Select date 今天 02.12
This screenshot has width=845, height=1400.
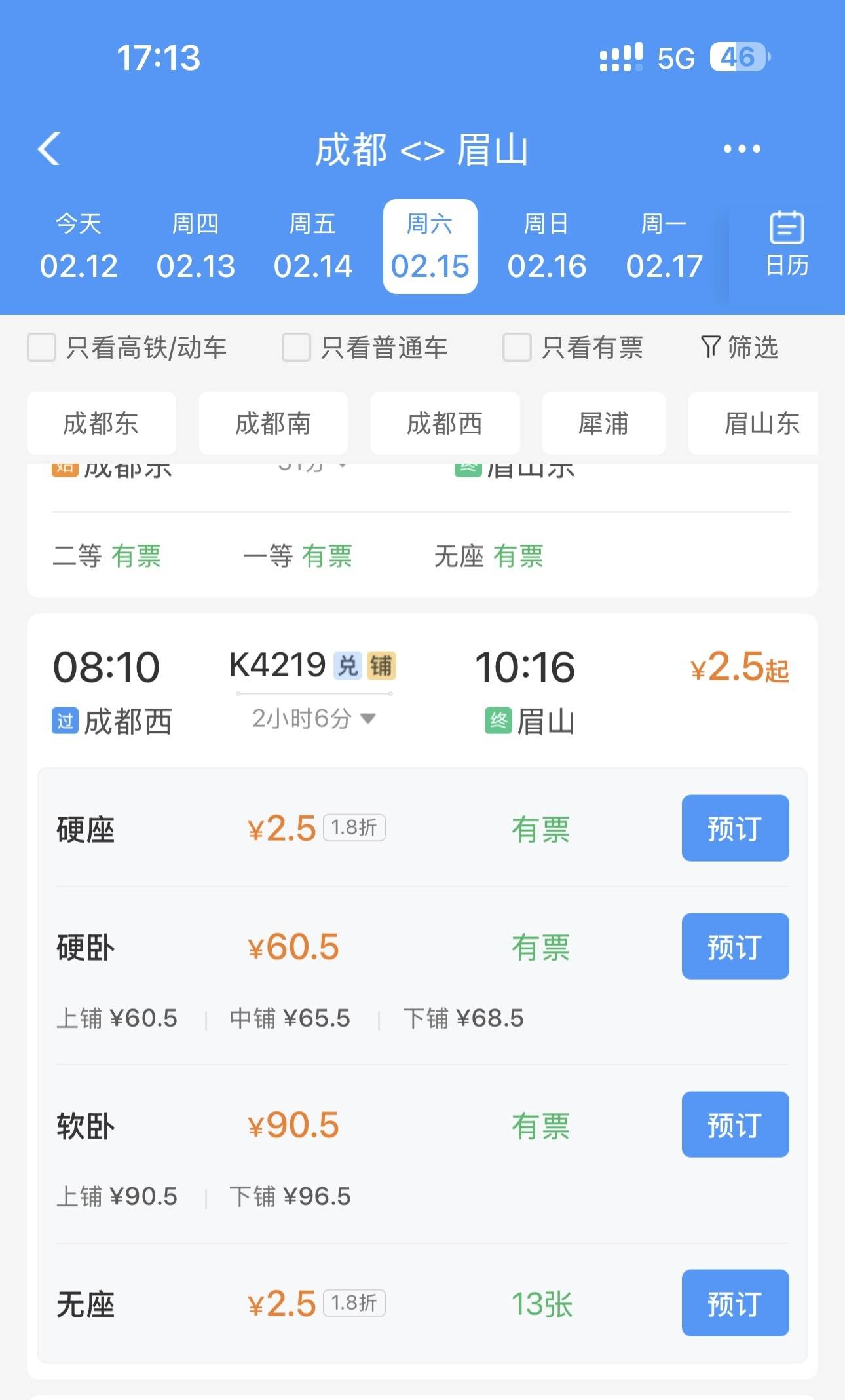[x=79, y=246]
